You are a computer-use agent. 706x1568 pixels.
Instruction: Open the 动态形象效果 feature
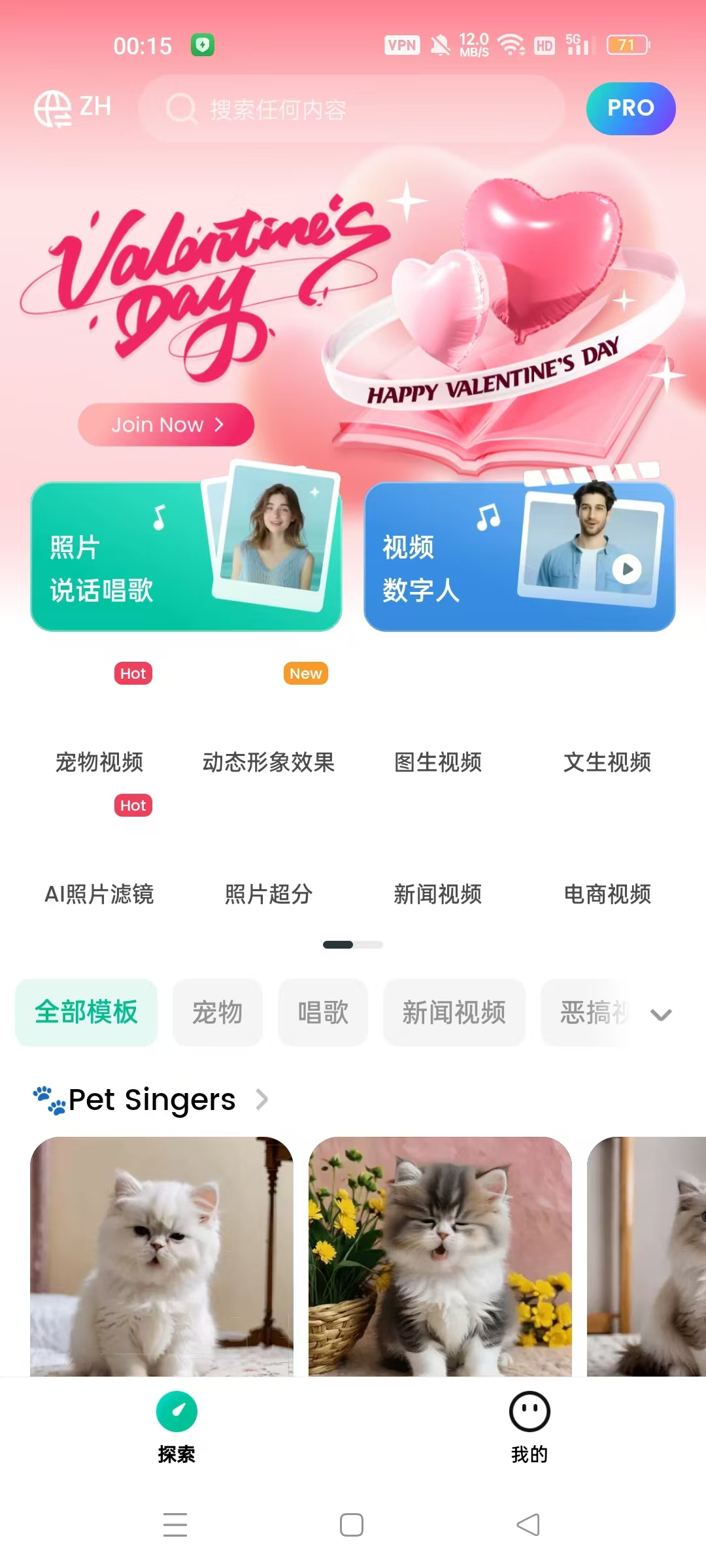(x=269, y=762)
